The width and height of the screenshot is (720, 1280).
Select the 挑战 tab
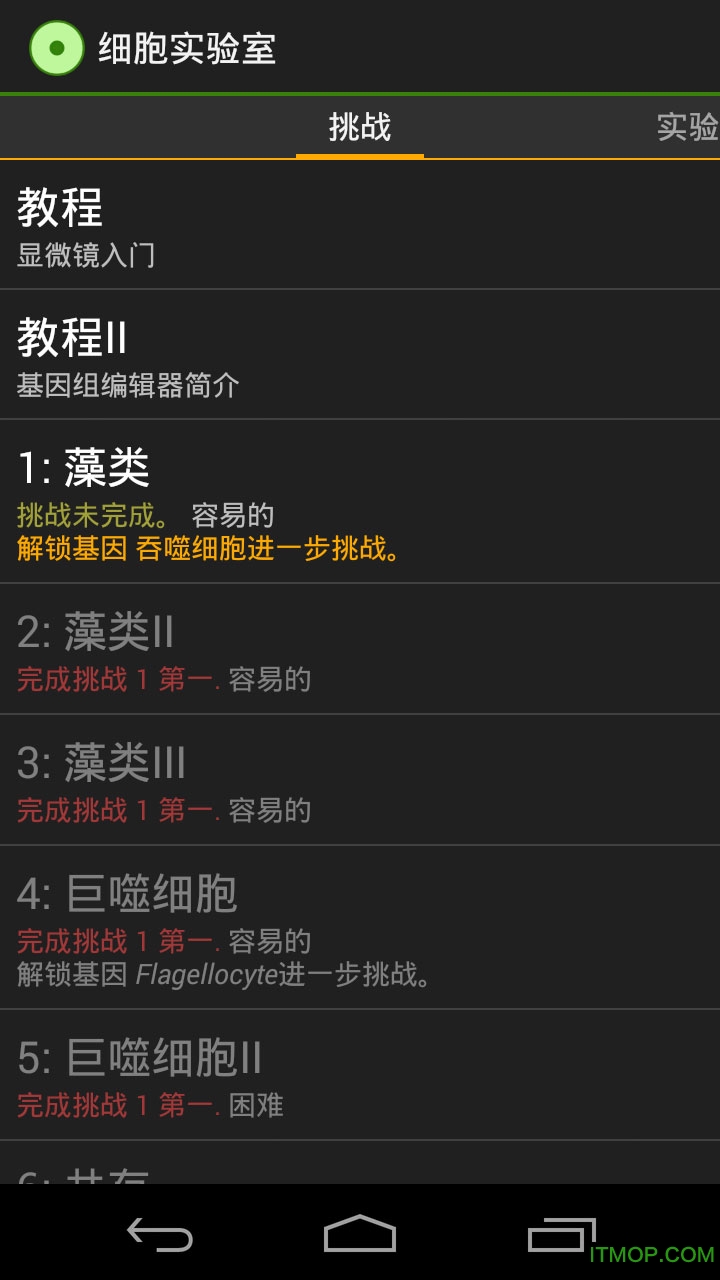(360, 128)
